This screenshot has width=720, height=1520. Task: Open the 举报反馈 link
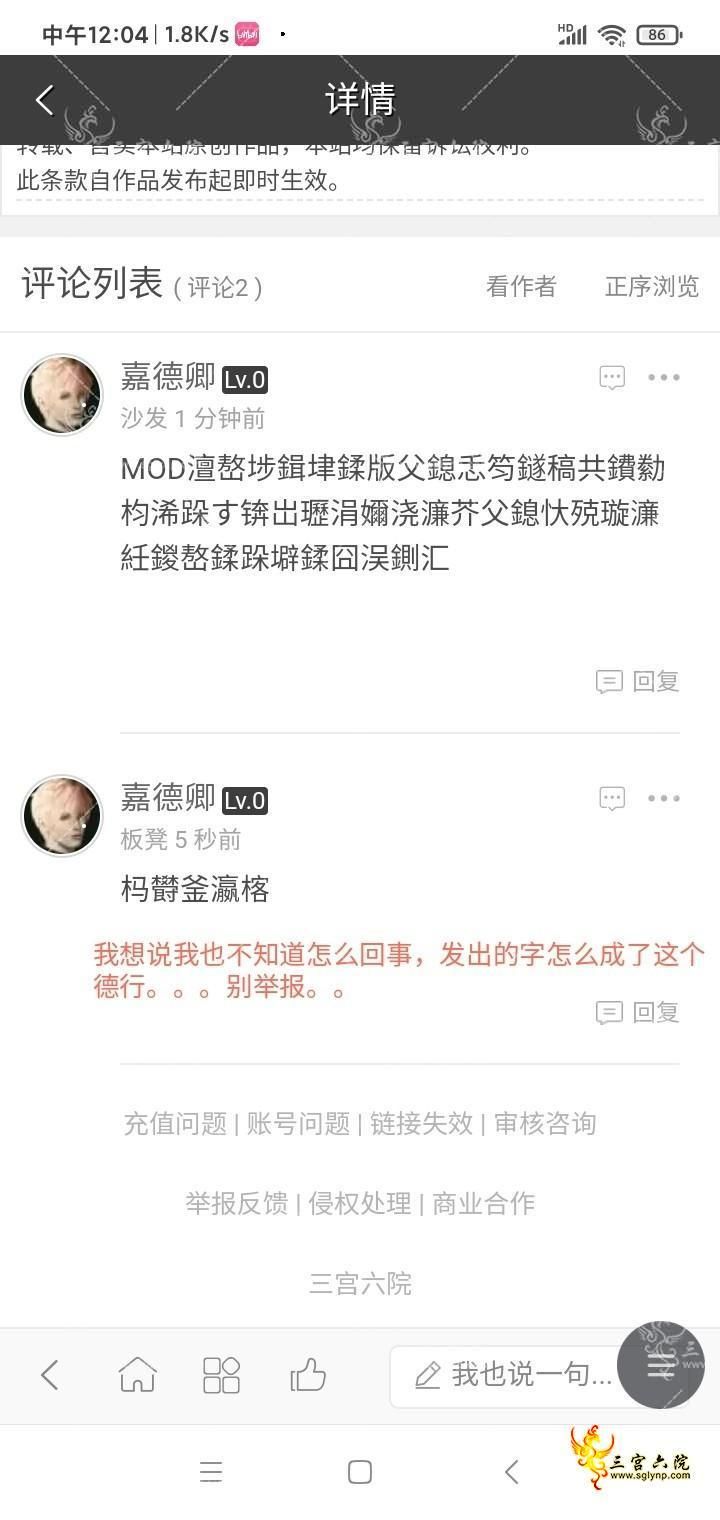[x=236, y=1203]
